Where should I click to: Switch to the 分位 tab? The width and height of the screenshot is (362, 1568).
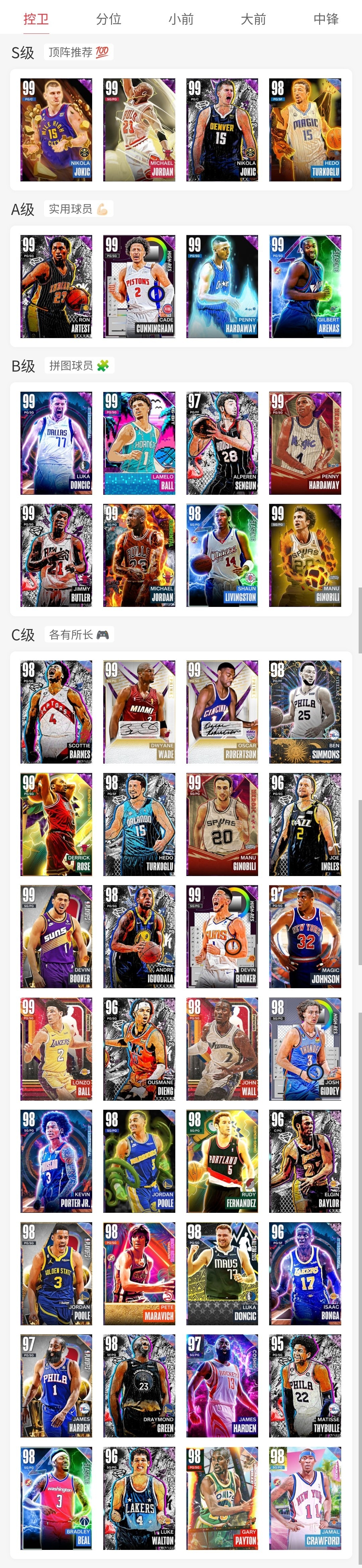(x=109, y=19)
